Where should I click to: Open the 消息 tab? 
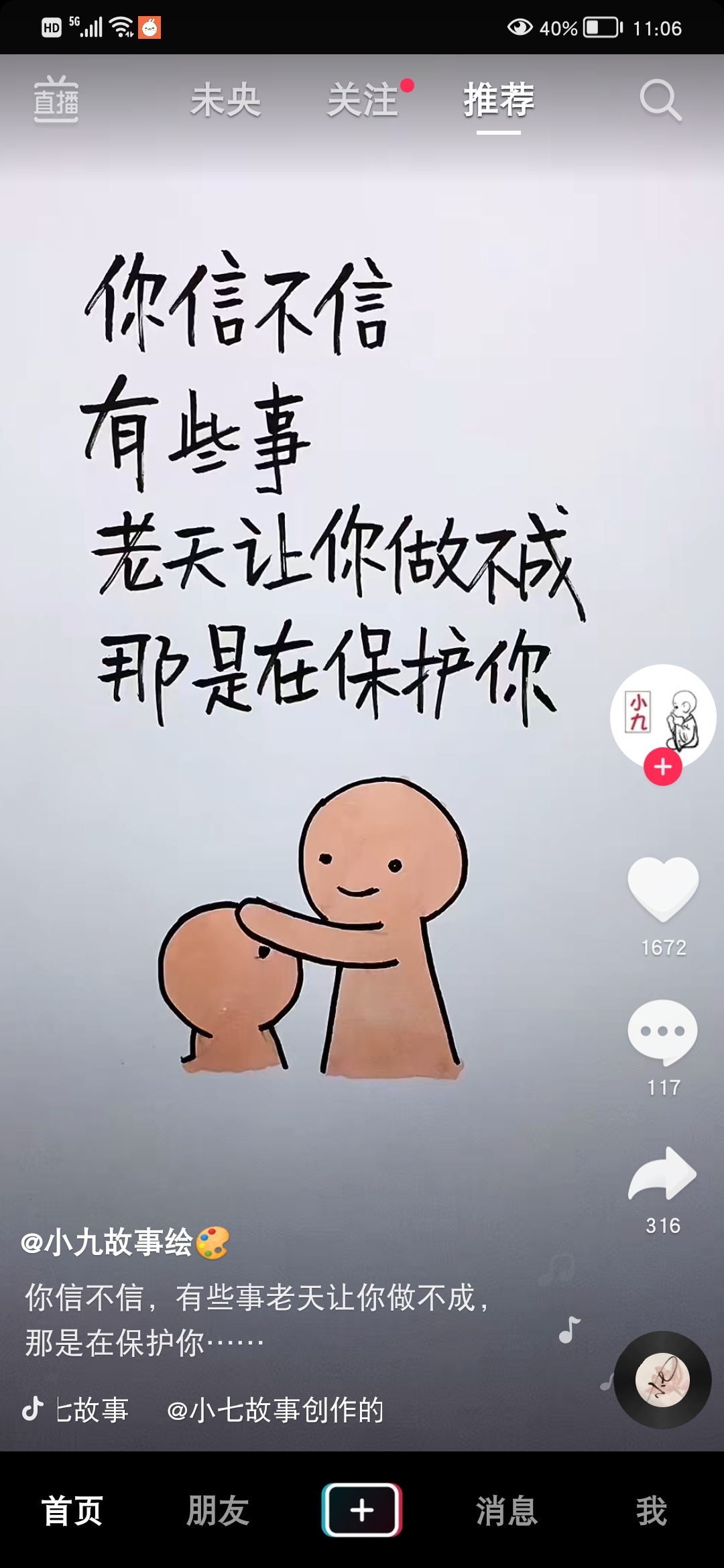pyautogui.click(x=507, y=1512)
